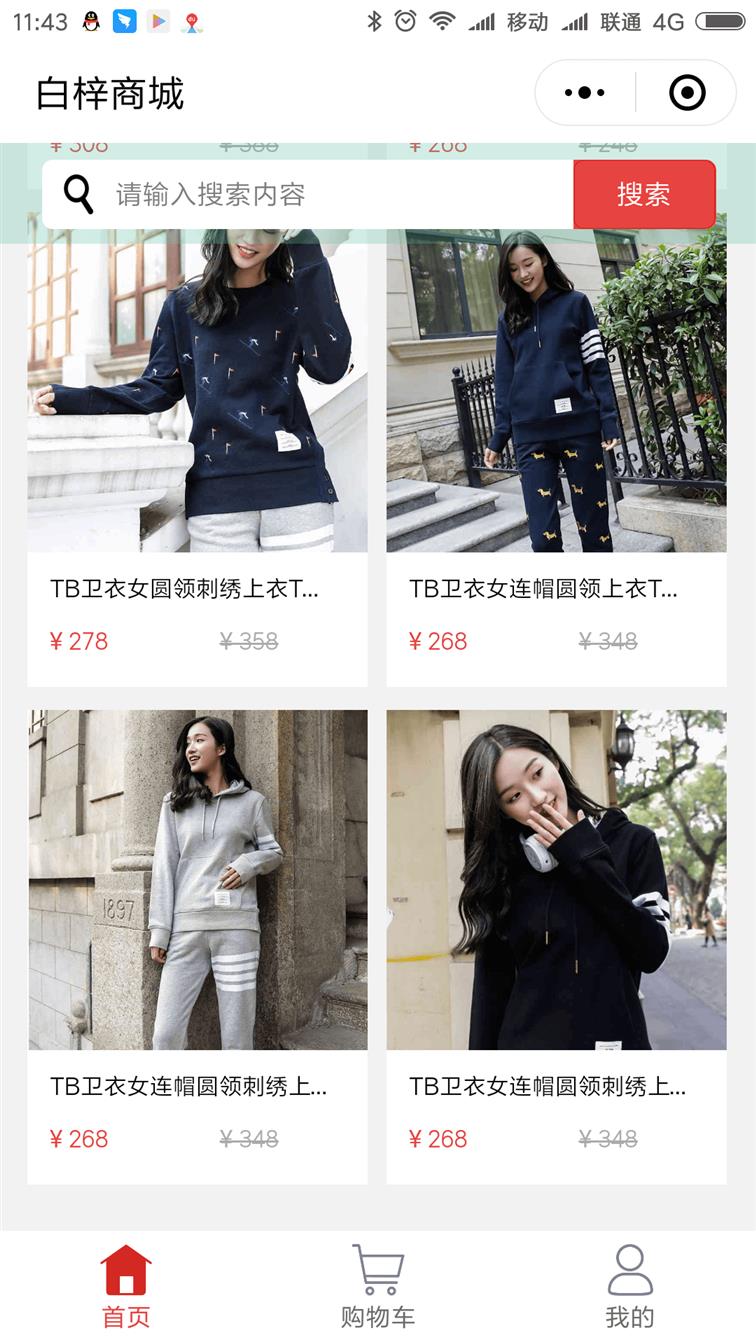Switch to the 购物车 tab
756x1344 pixels.
pos(378,1287)
